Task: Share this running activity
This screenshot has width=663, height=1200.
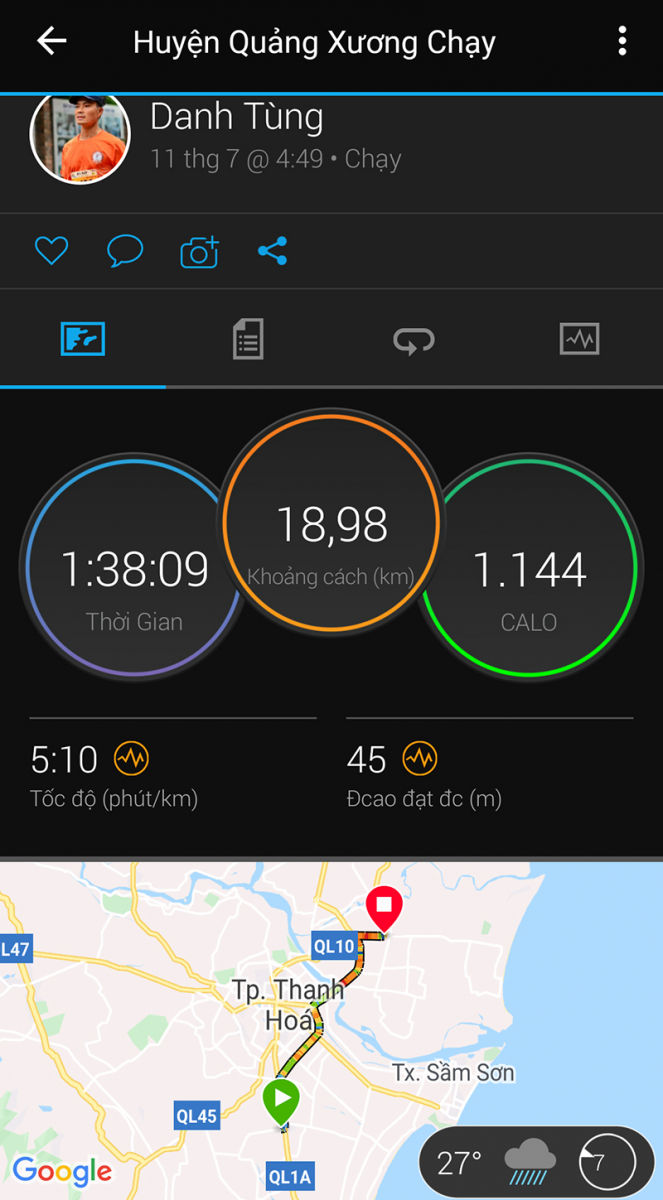Action: 272,251
